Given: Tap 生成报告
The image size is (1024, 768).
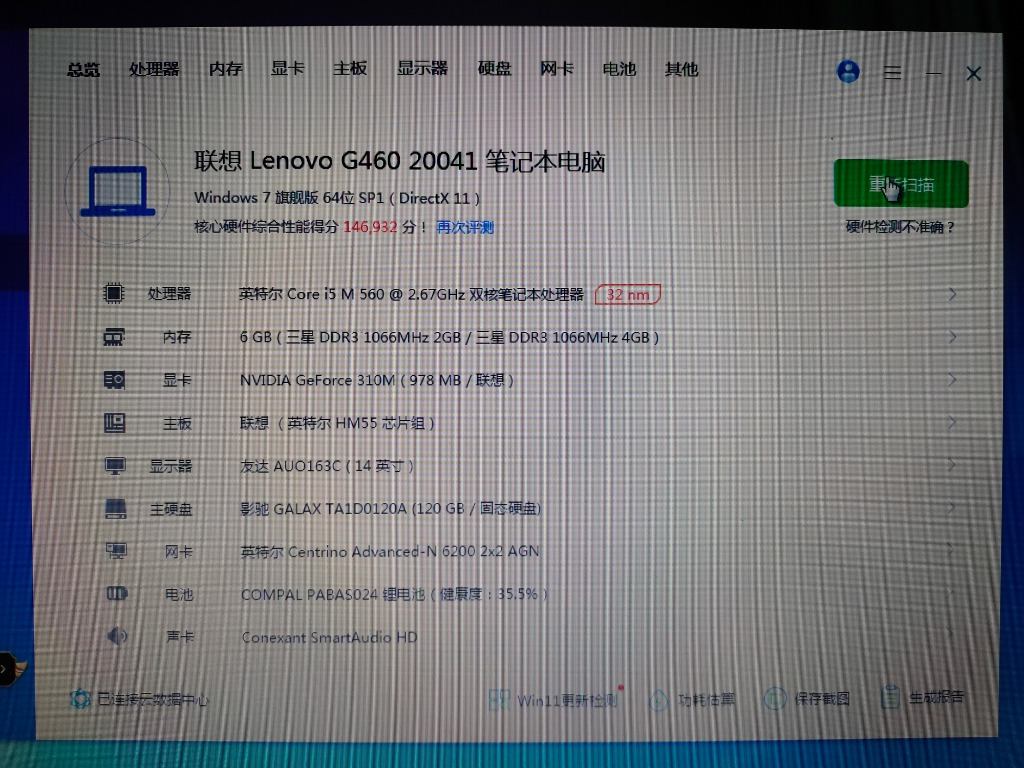Looking at the screenshot, I should [x=923, y=697].
